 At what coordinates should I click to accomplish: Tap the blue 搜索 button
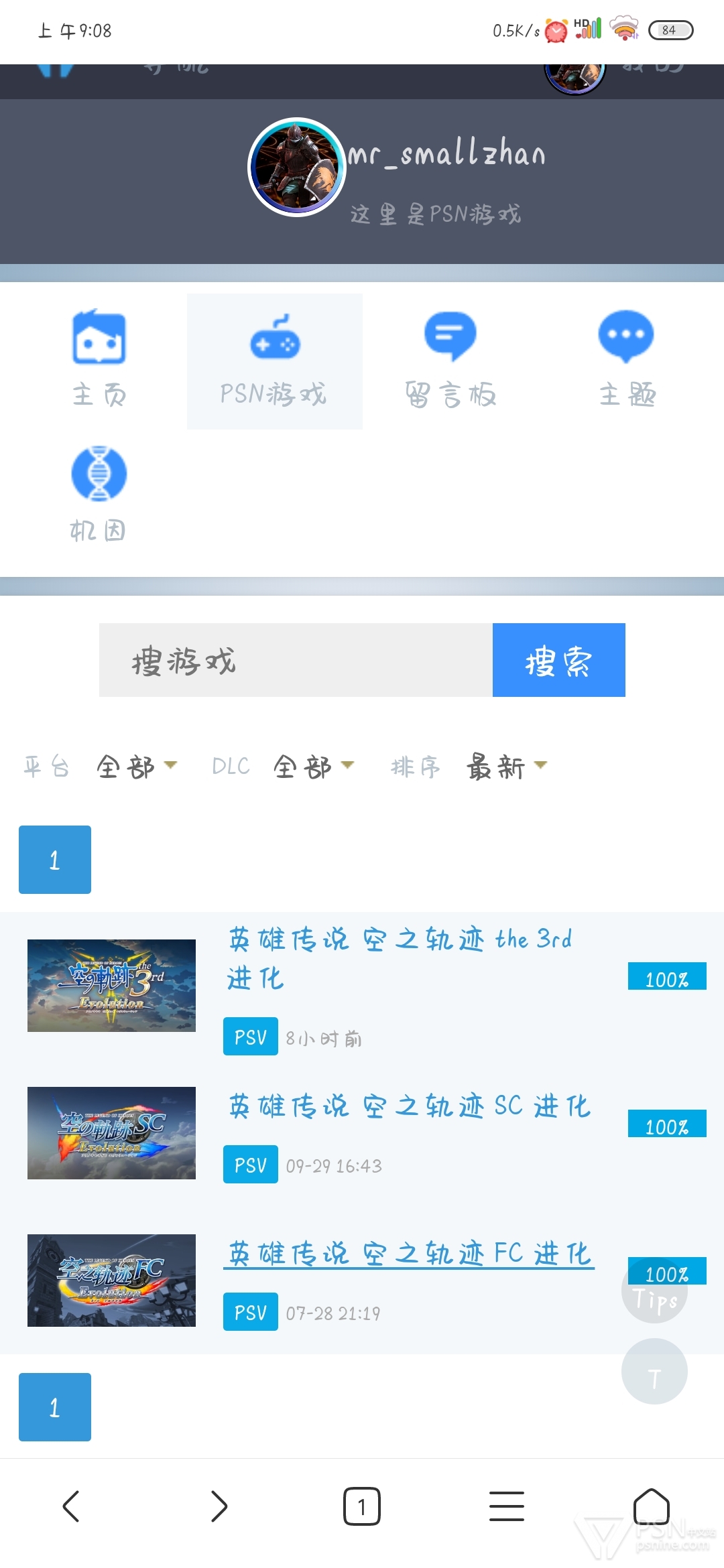[559, 660]
